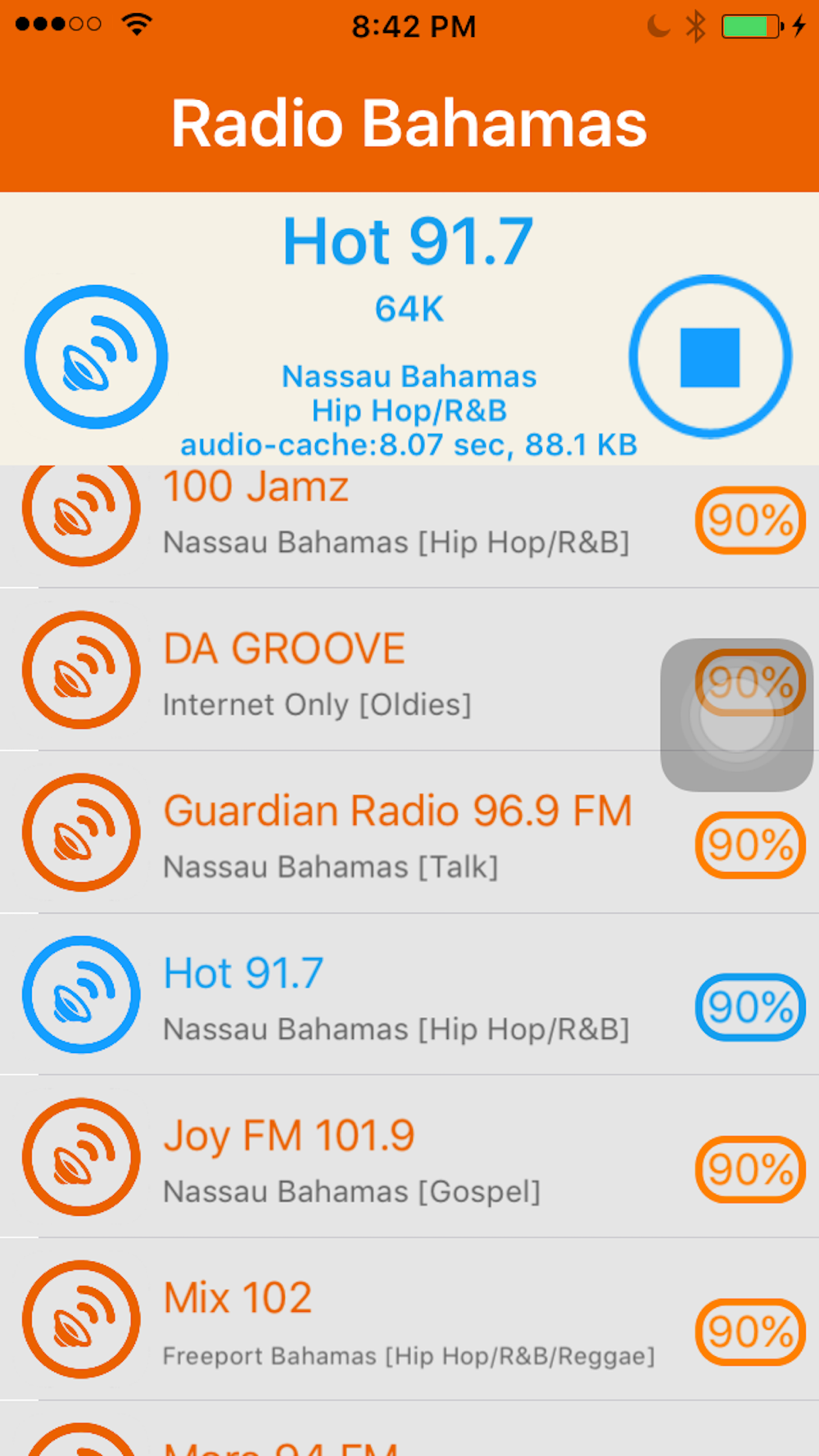Open DA GROOVE oldies station
The image size is (819, 1456).
click(409, 669)
